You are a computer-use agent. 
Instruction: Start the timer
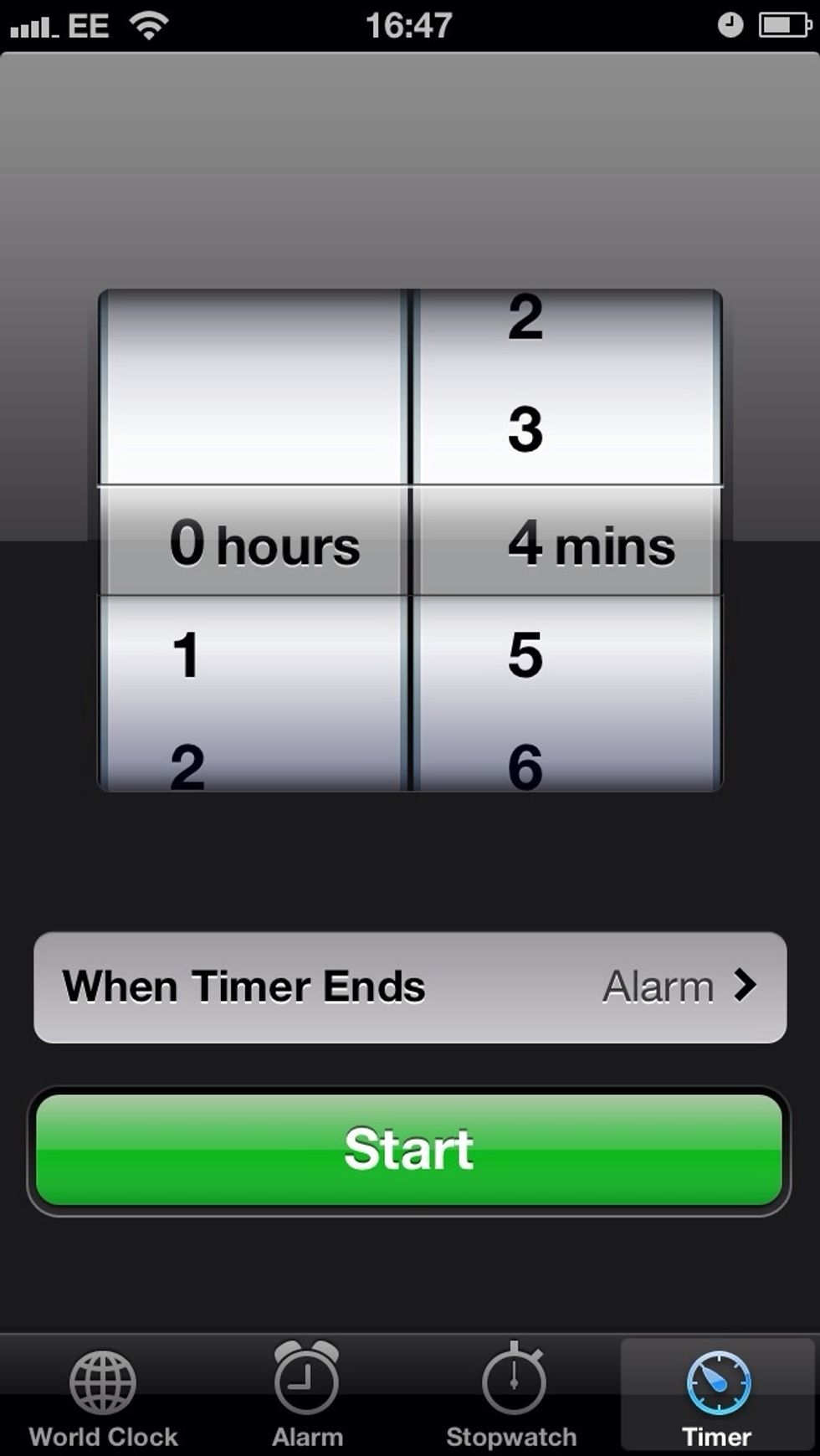(409, 1150)
